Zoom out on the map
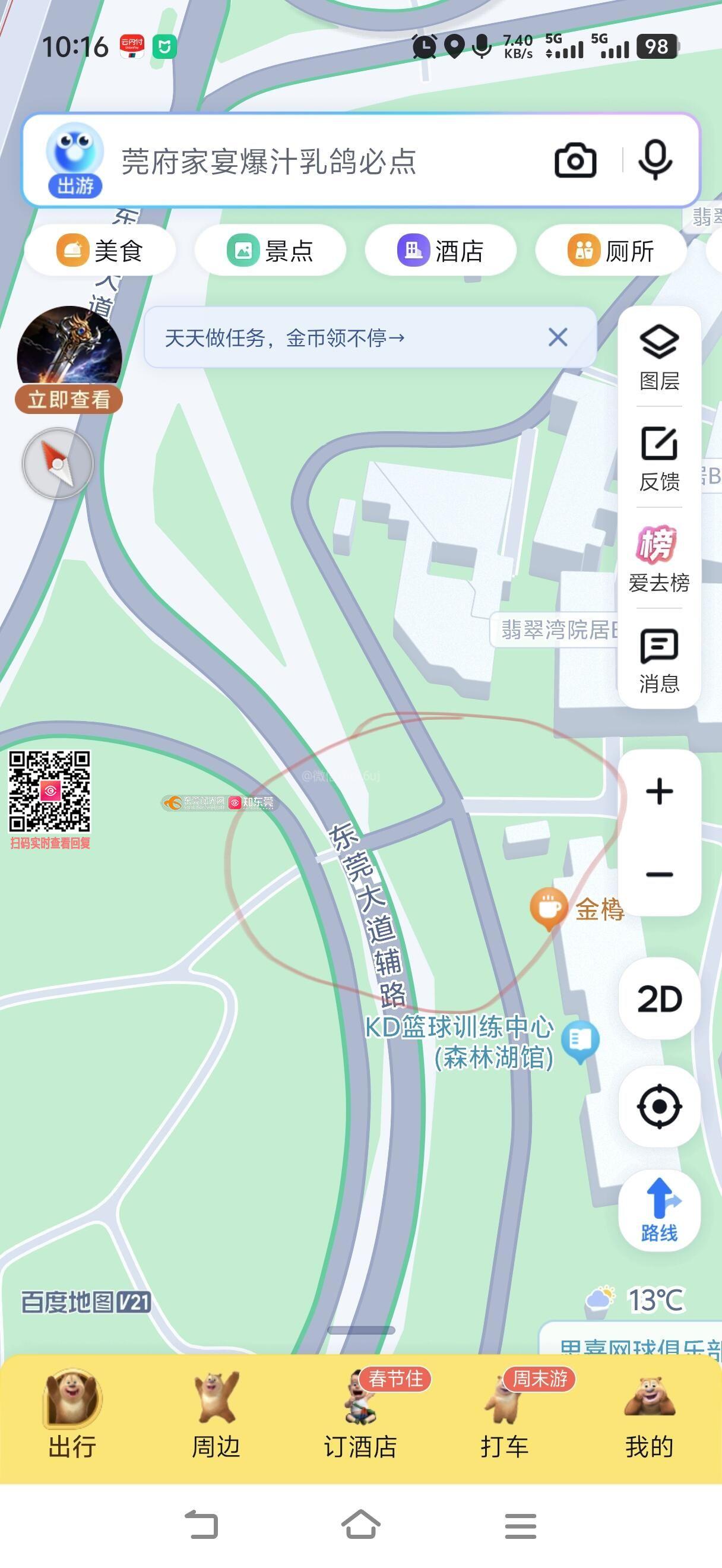Viewport: 722px width, 1568px height. [659, 875]
